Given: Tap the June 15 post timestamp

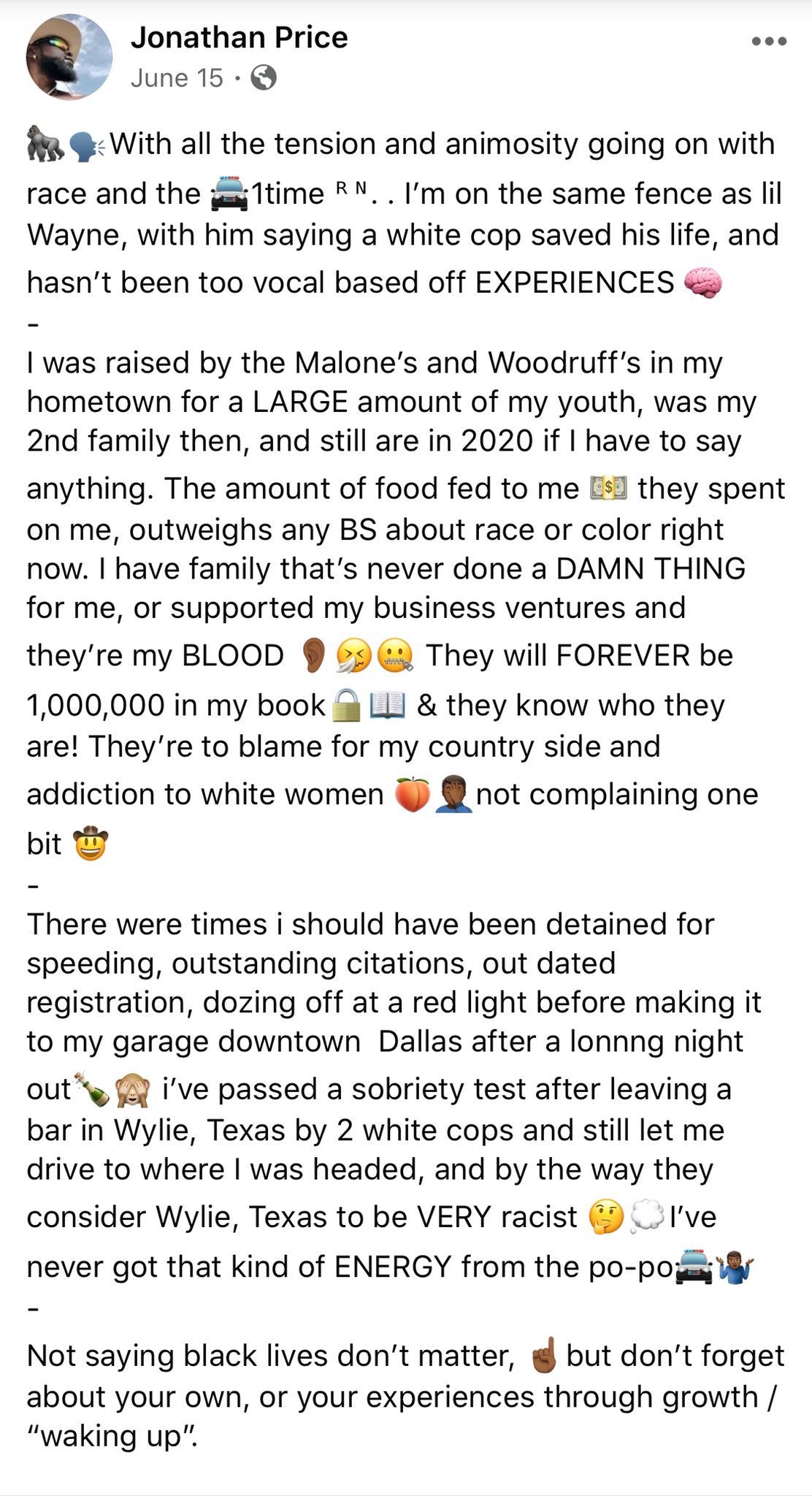Looking at the screenshot, I should [177, 77].
